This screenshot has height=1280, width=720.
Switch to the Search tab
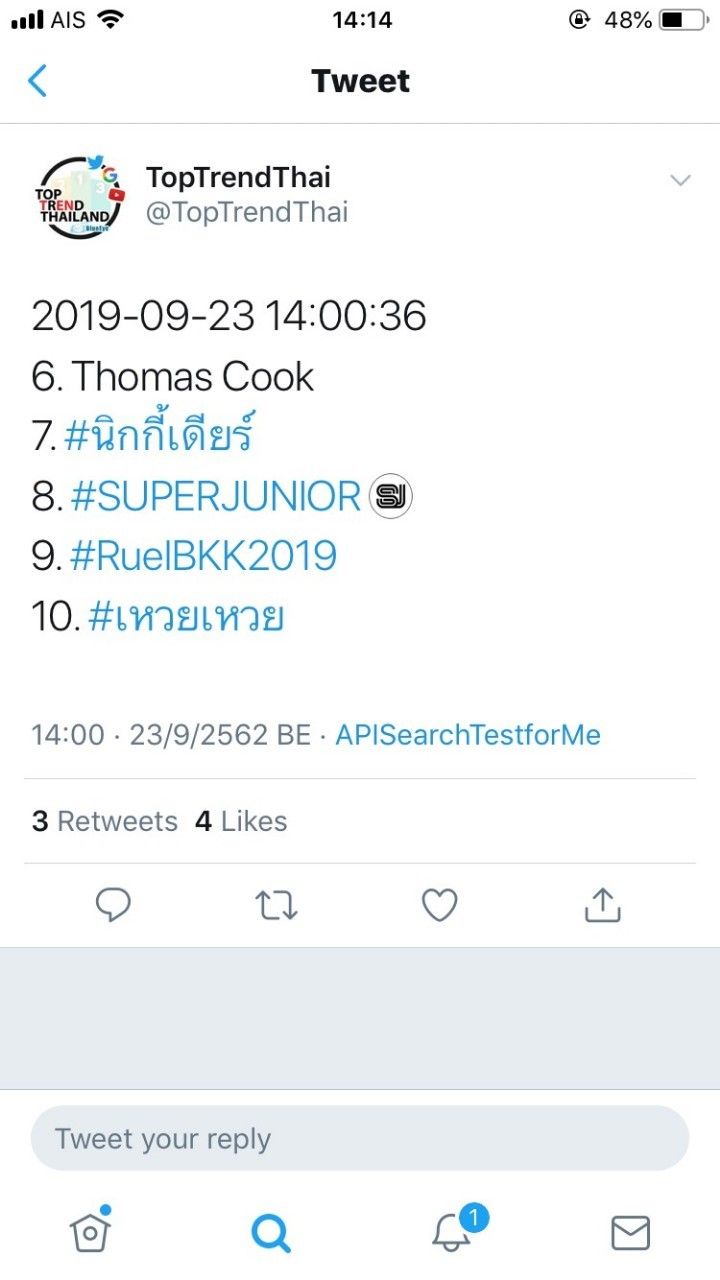pos(270,1232)
